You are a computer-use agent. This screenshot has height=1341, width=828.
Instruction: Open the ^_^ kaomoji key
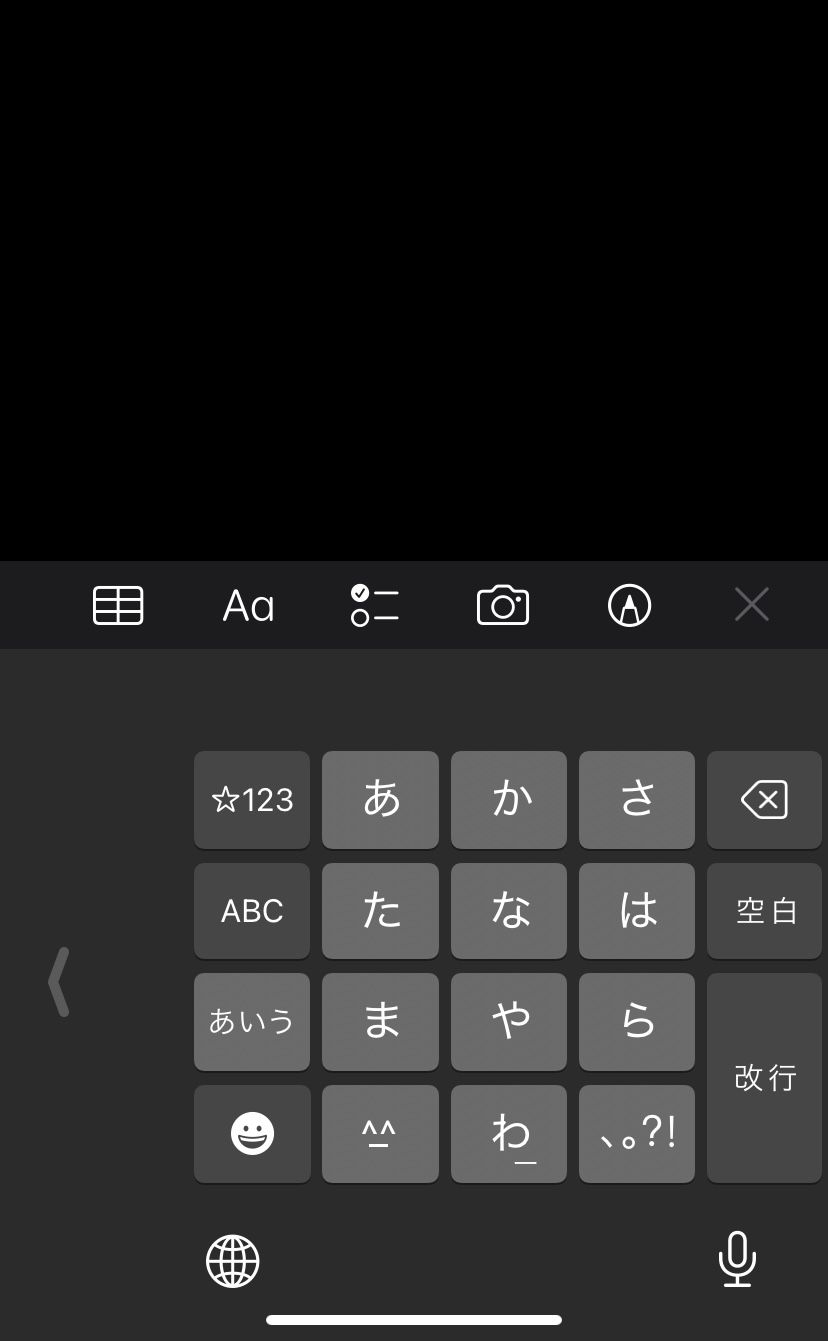point(380,1133)
